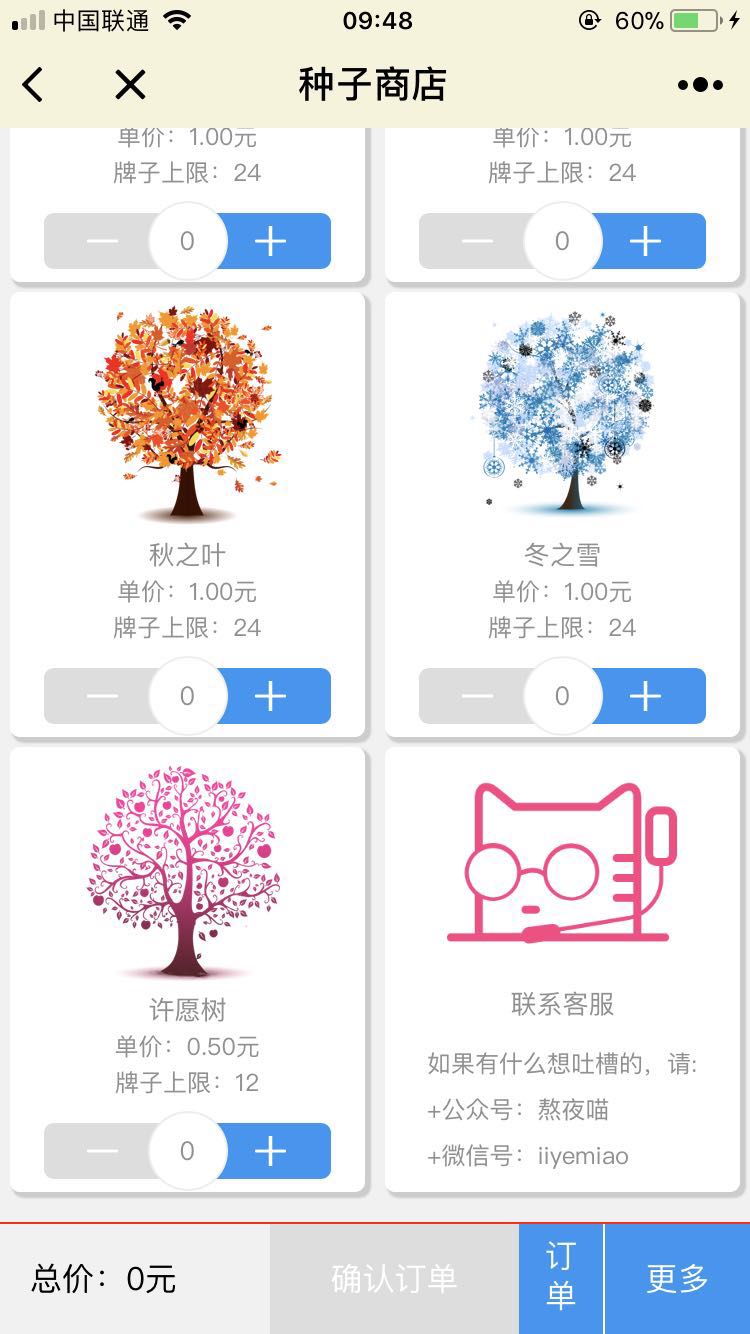Increase 秋之叶 quantity with the plus button

[272, 696]
